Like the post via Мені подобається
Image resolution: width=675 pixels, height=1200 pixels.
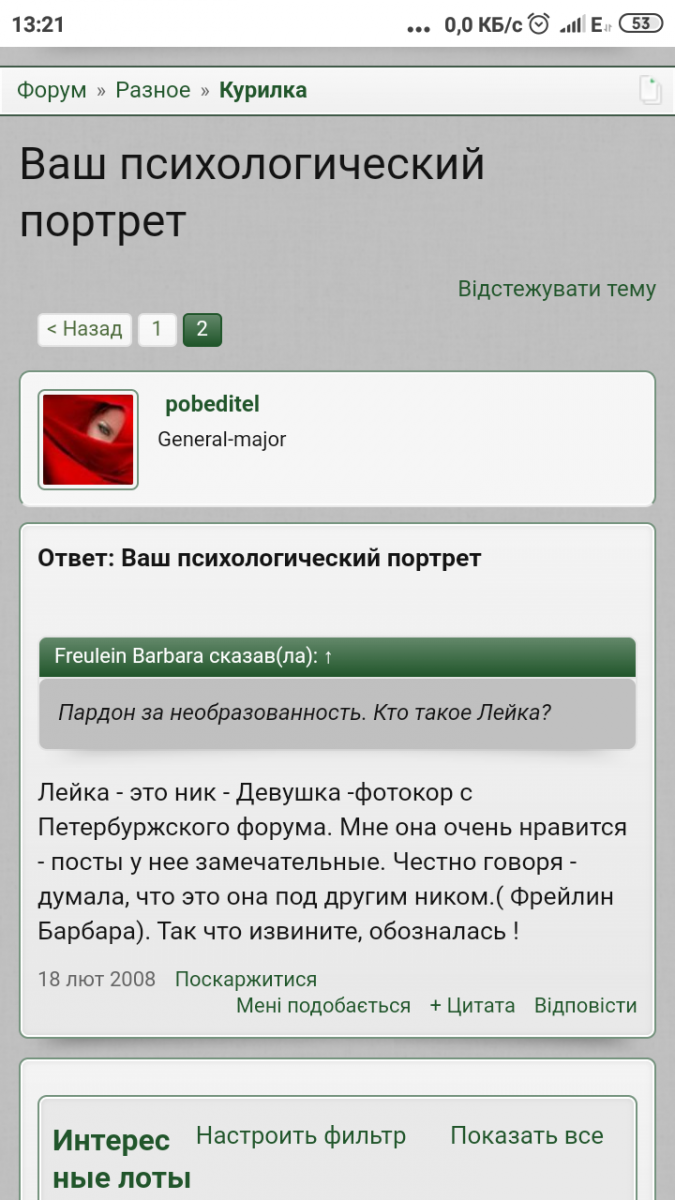(x=323, y=1005)
